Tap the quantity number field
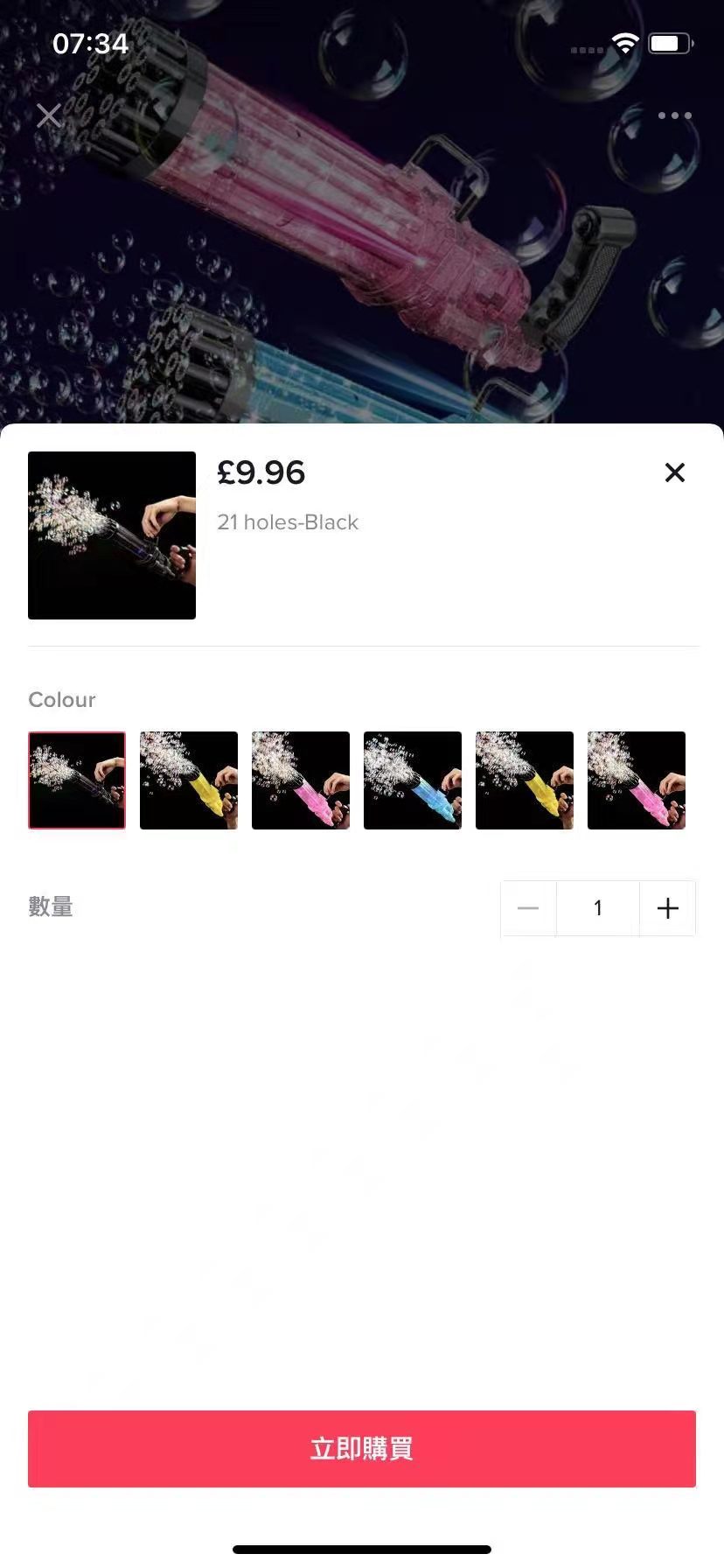The width and height of the screenshot is (724, 1568). 598,908
